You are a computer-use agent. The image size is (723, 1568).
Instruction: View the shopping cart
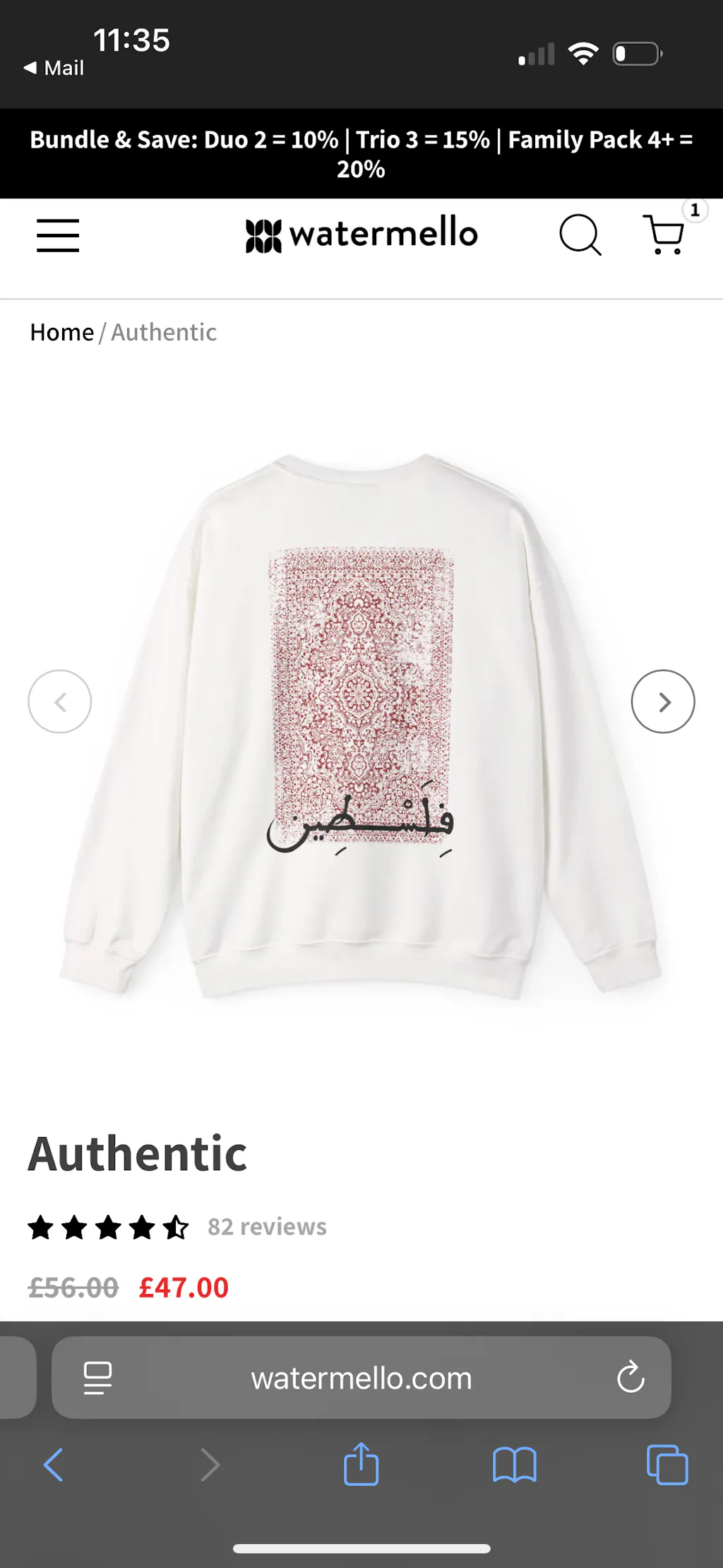coord(664,235)
